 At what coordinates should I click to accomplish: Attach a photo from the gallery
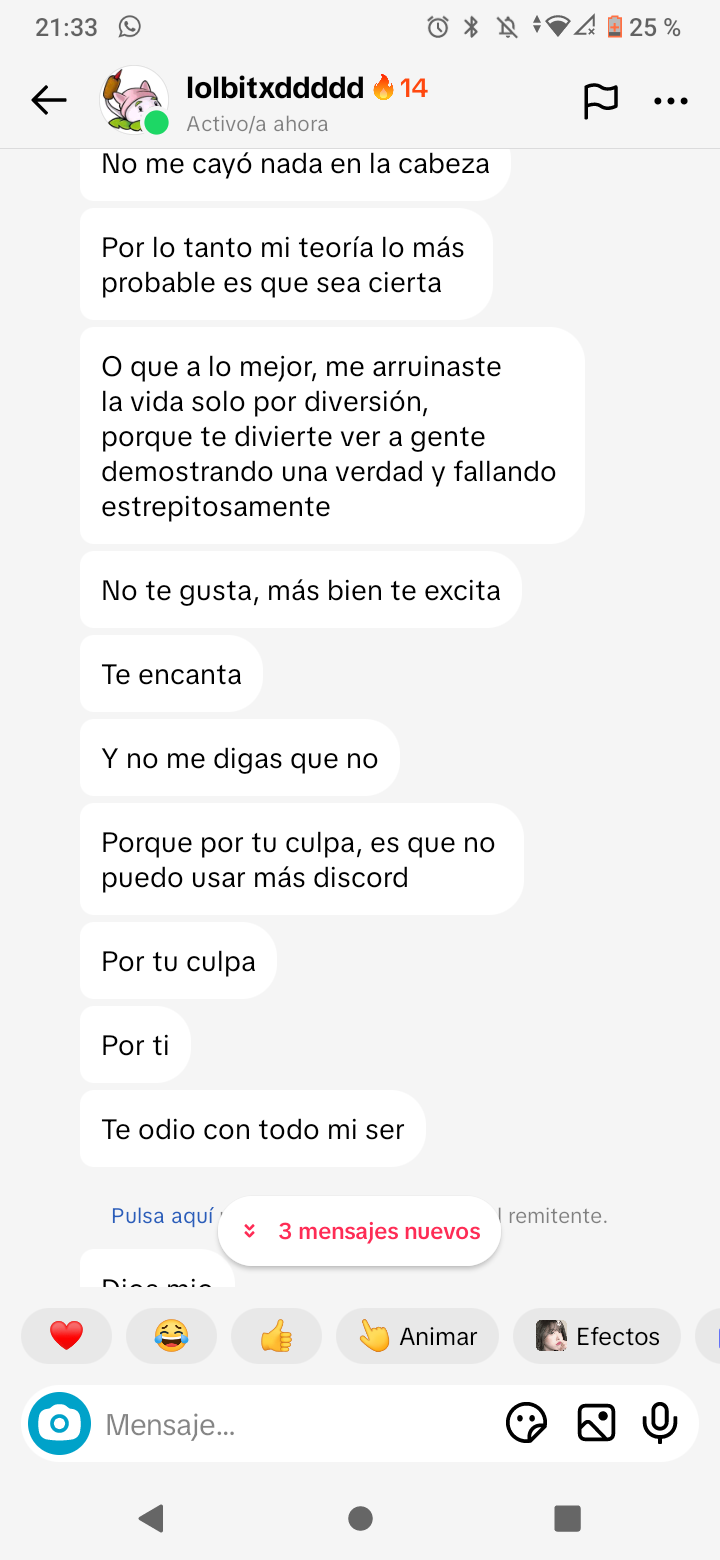[x=596, y=1423]
